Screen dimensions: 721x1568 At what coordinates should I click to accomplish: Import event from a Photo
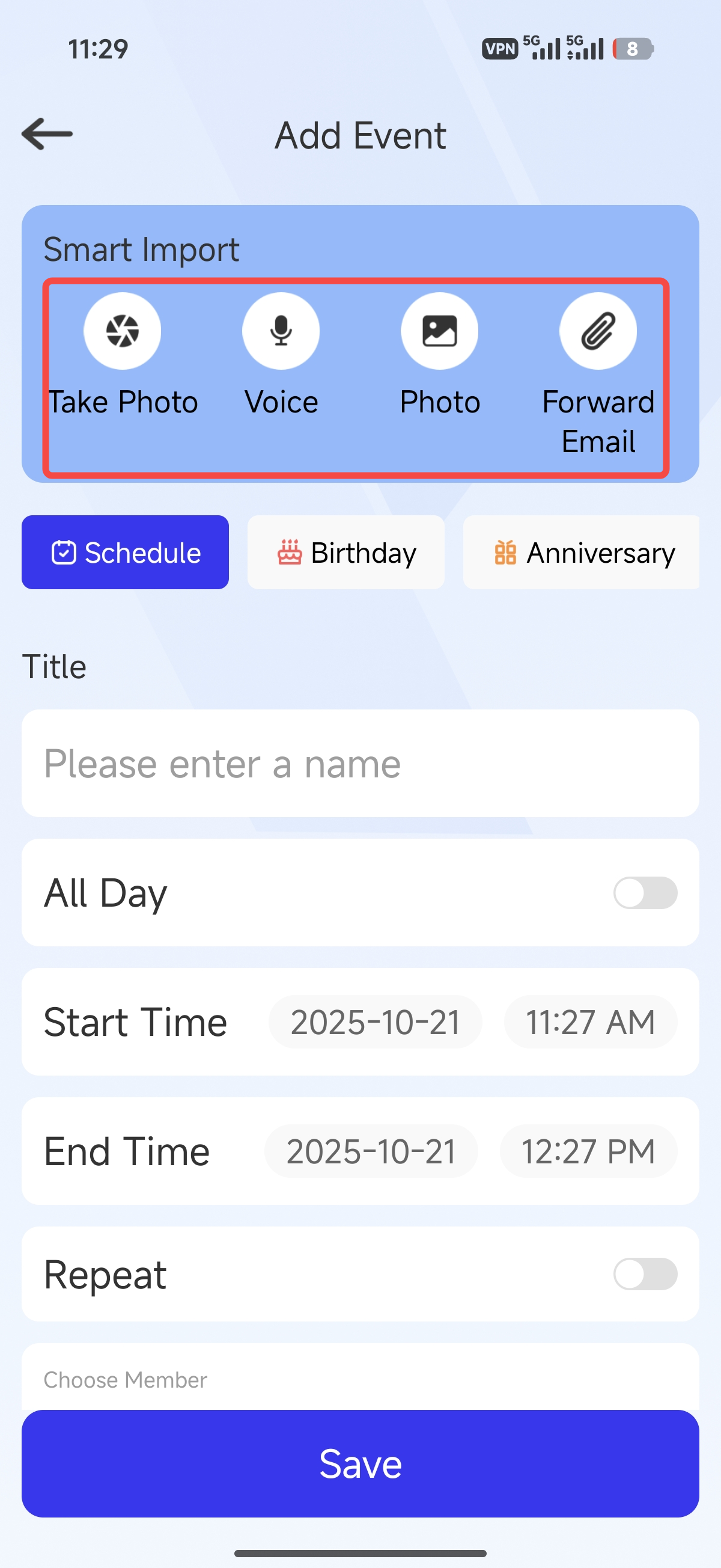coord(439,332)
